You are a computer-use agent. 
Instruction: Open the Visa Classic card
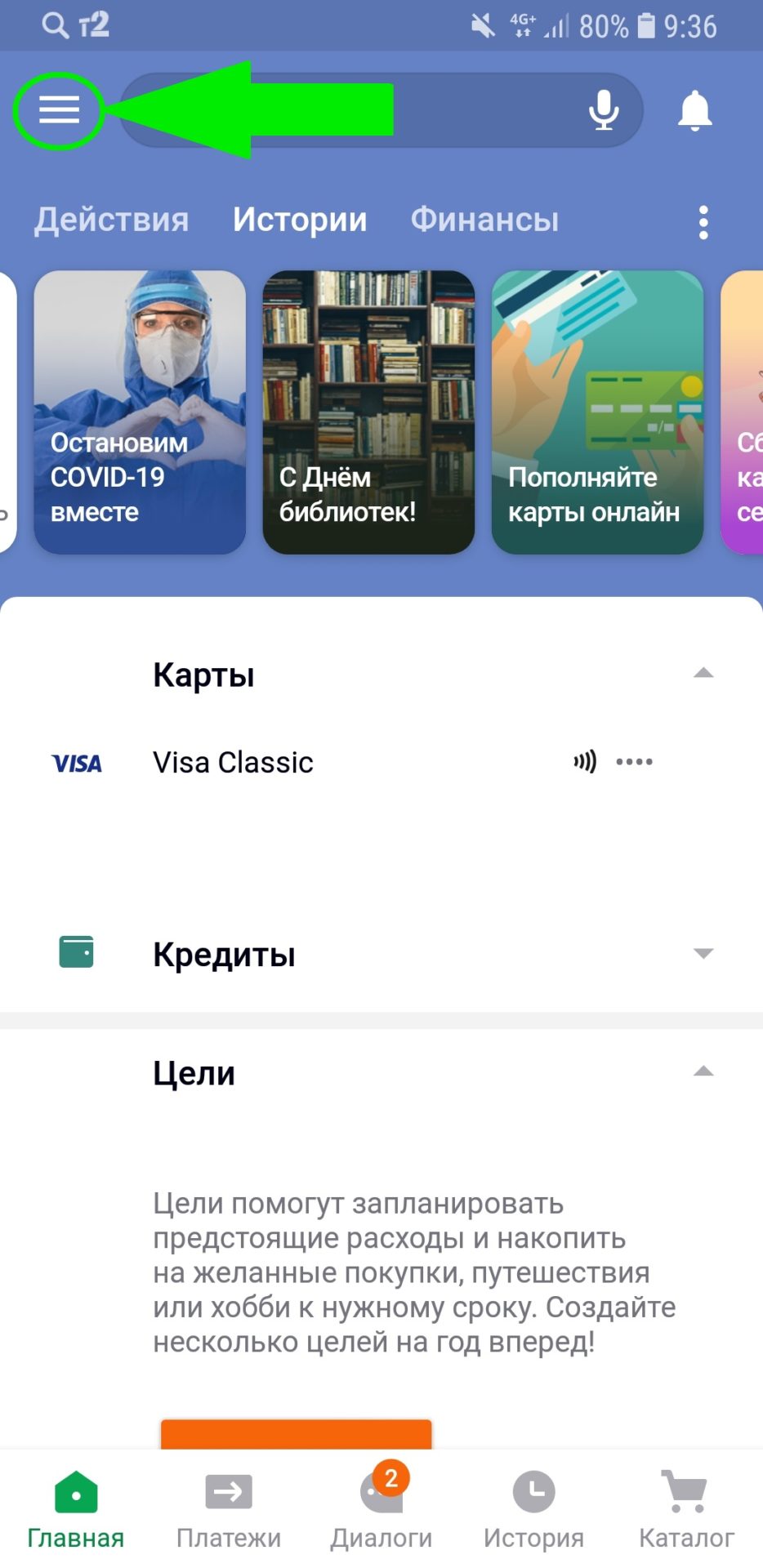381,763
